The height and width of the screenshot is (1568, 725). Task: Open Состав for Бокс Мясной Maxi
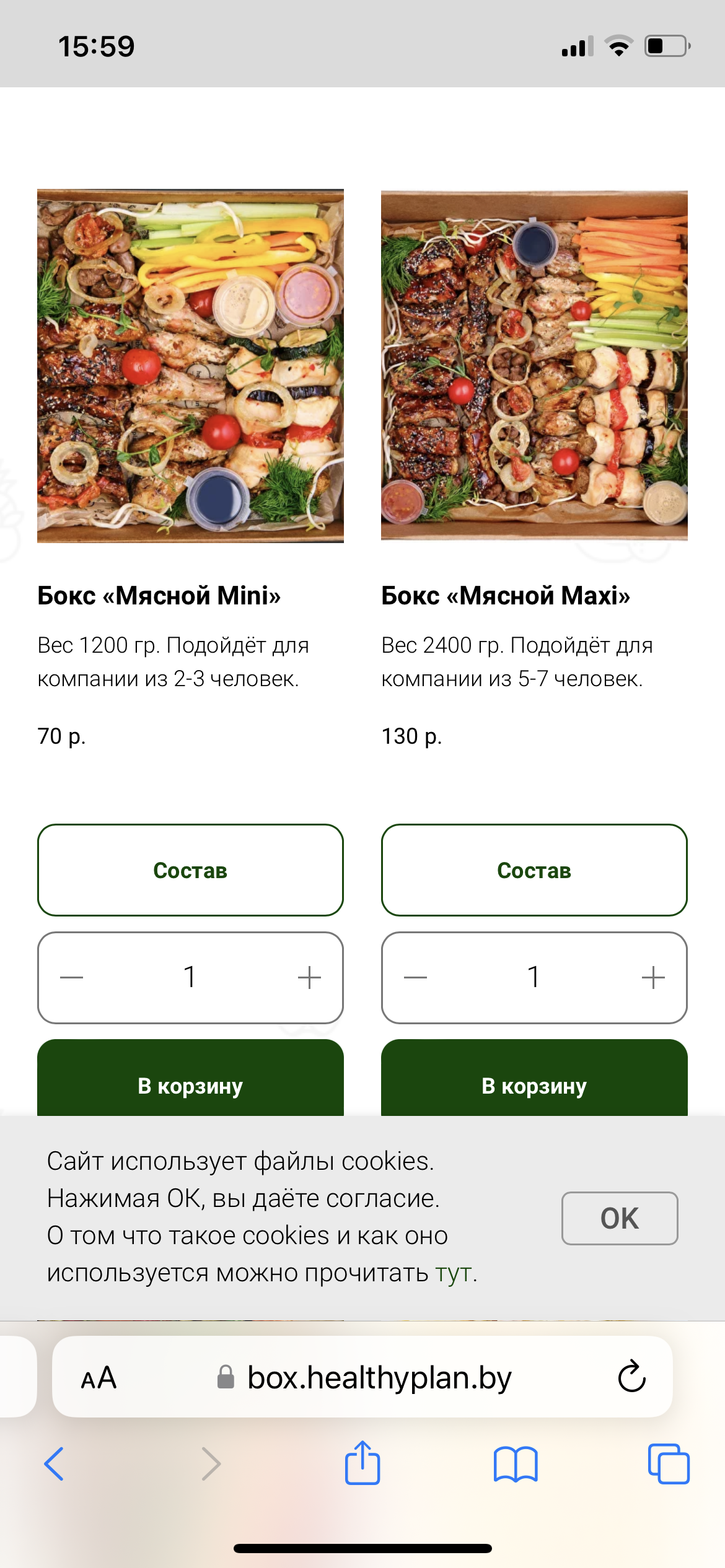[x=534, y=869]
